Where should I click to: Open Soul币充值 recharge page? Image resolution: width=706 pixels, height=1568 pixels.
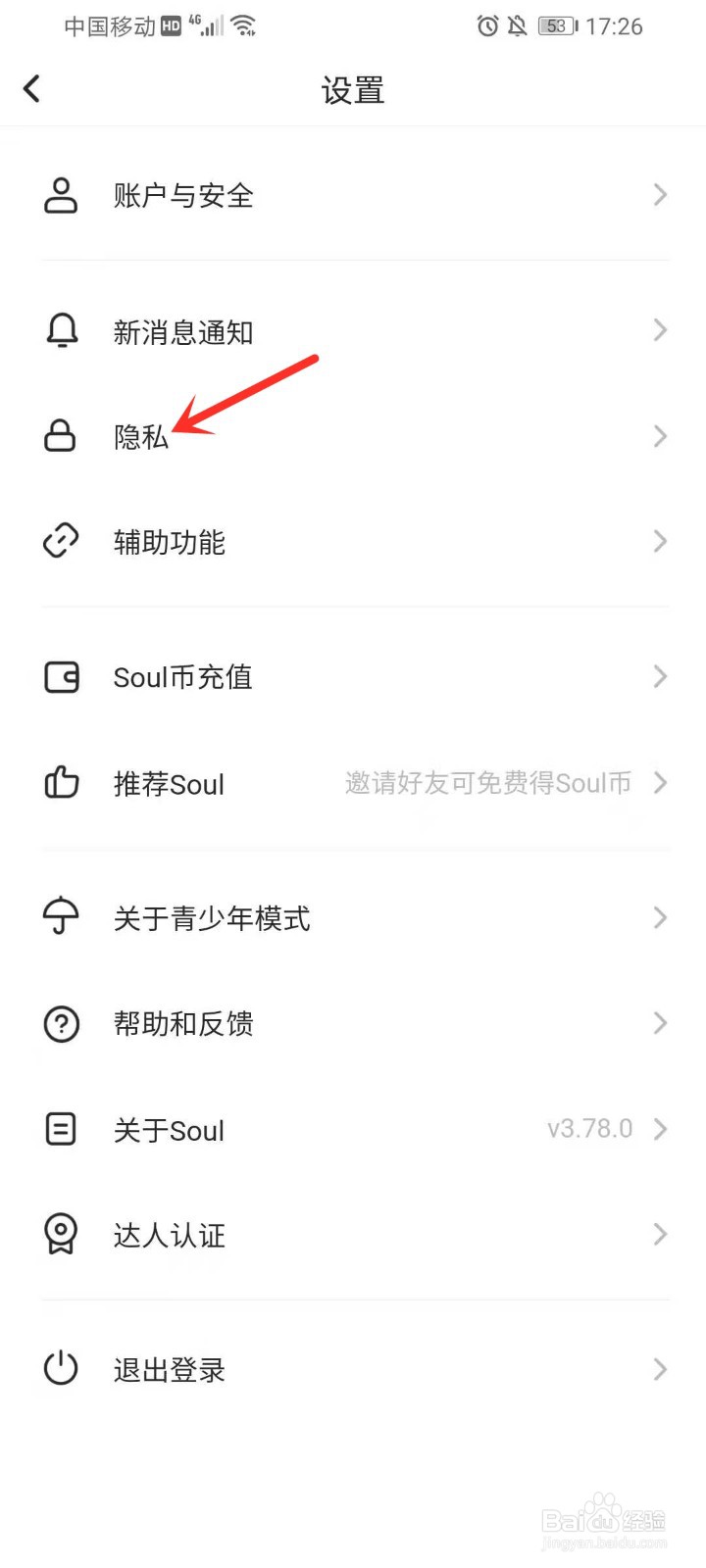pyautogui.click(x=182, y=677)
